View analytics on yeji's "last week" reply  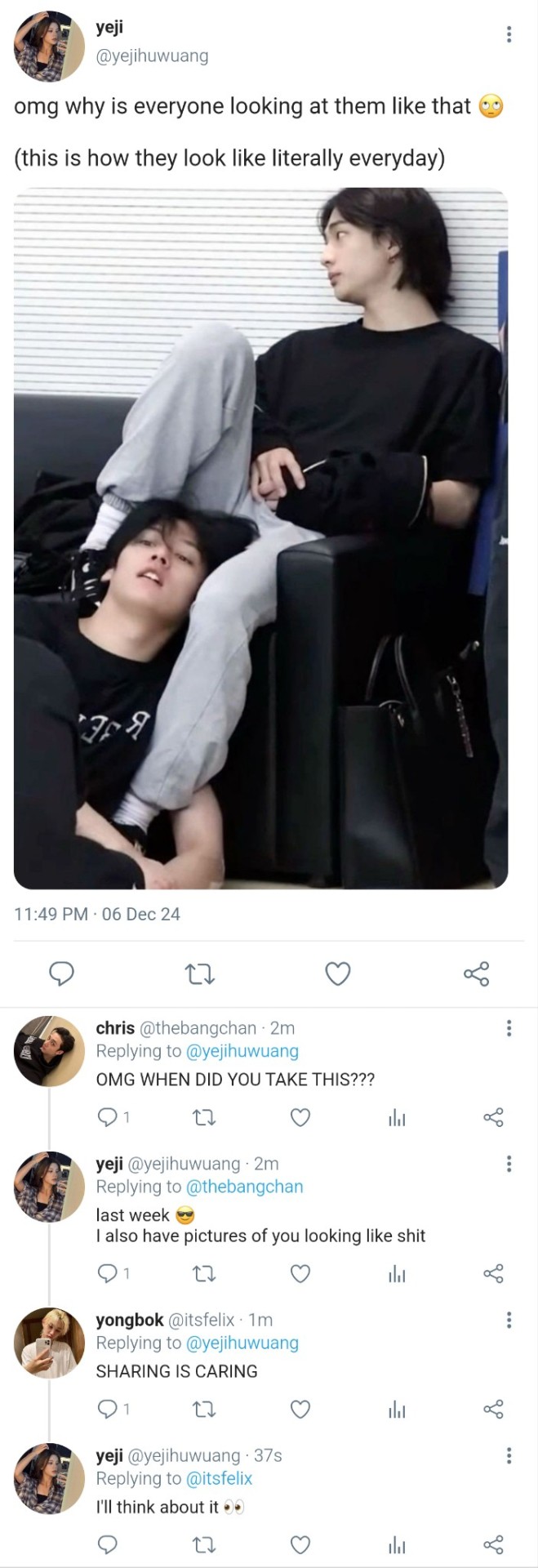pyautogui.click(x=397, y=1273)
